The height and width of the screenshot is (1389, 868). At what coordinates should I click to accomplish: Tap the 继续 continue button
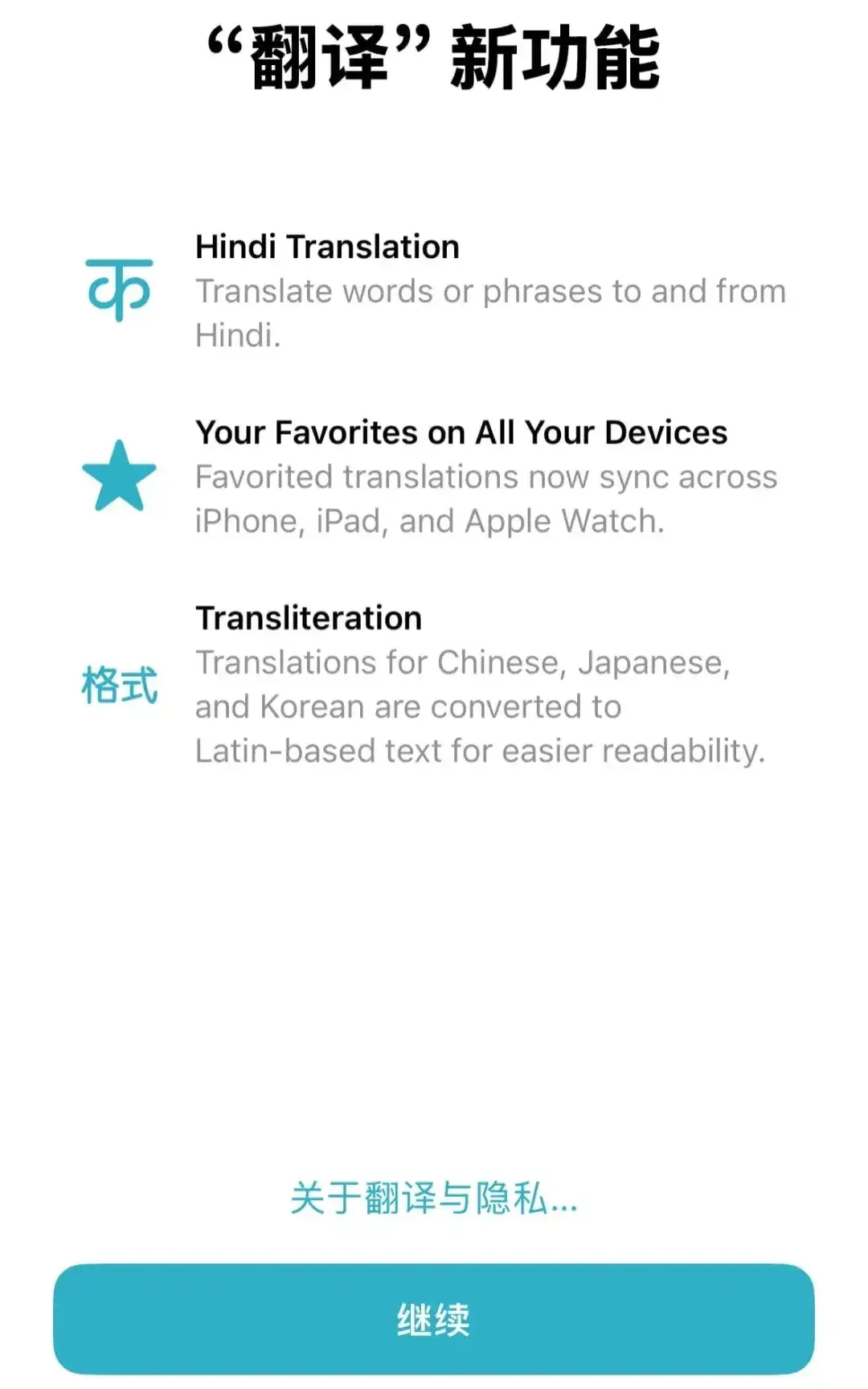(434, 1319)
